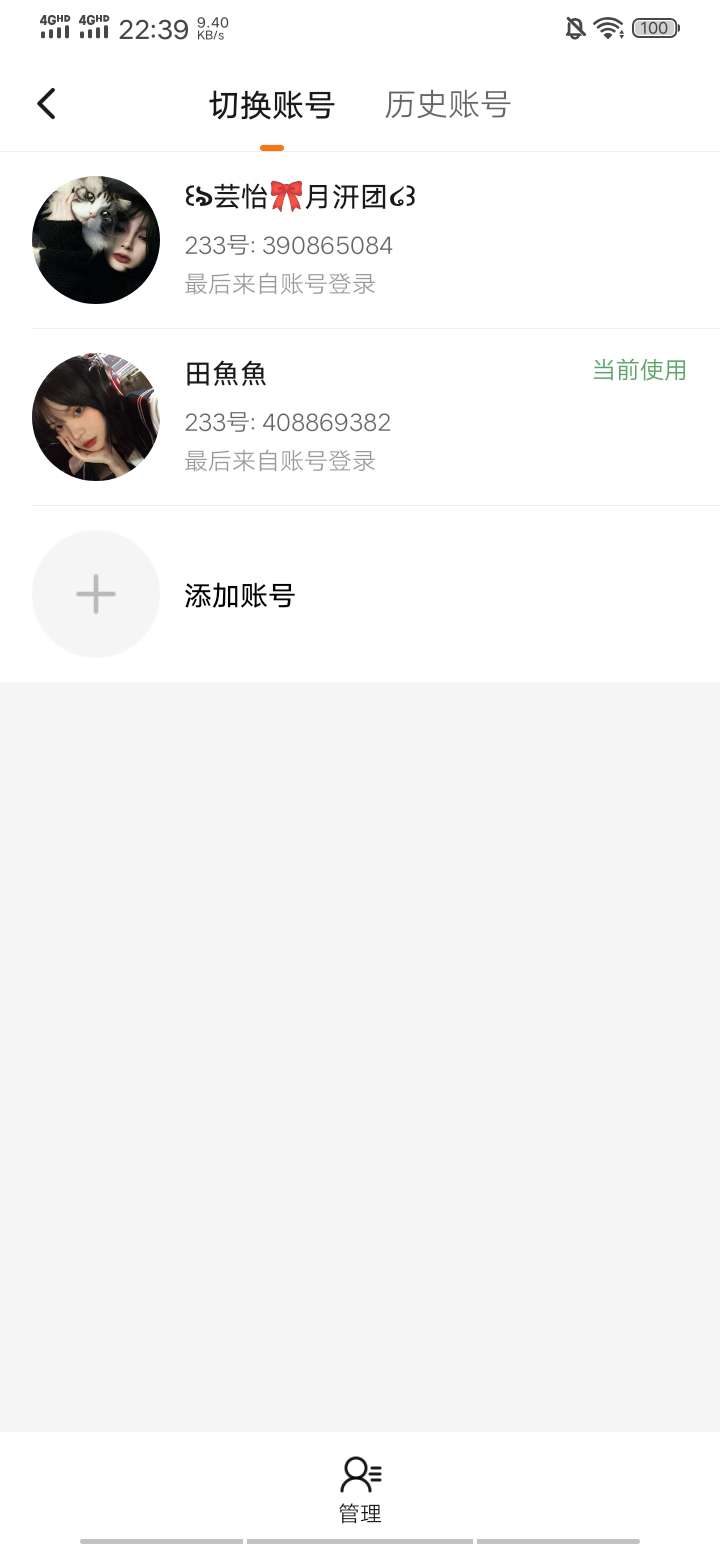Image resolution: width=720 pixels, height=1544 pixels.
Task: Tap 添加账号 to add an account
Action: [360, 594]
